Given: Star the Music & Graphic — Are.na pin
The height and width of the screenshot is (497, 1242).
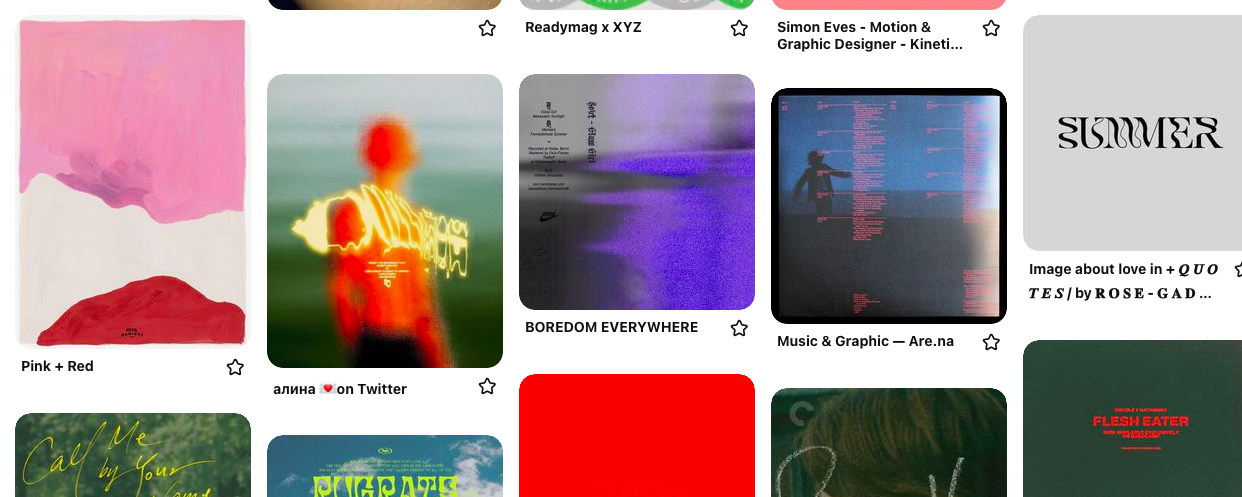Looking at the screenshot, I should [x=991, y=342].
